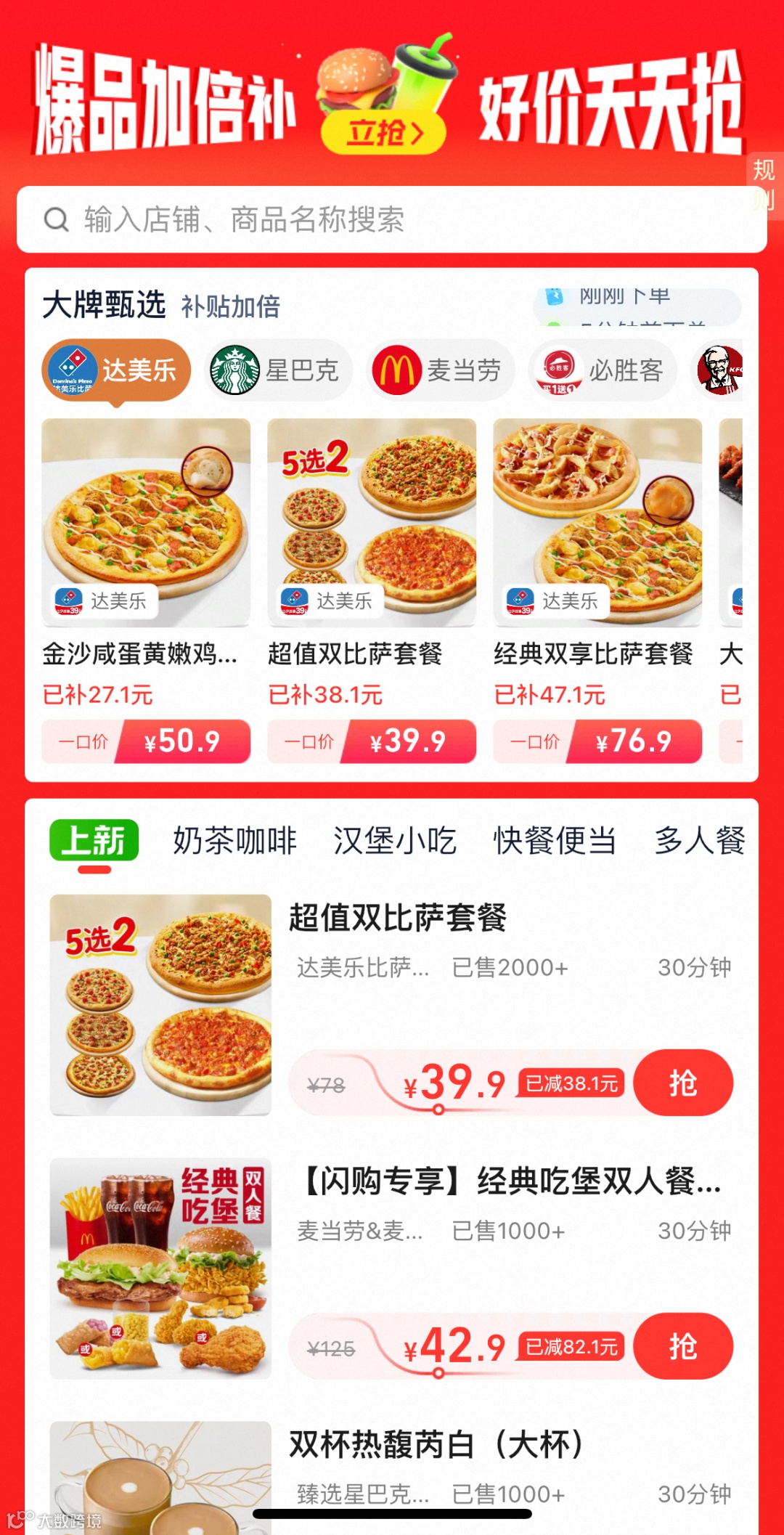The image size is (784, 1535).
Task: Open the 经典双享比萨套餐 card
Action: pos(597,523)
